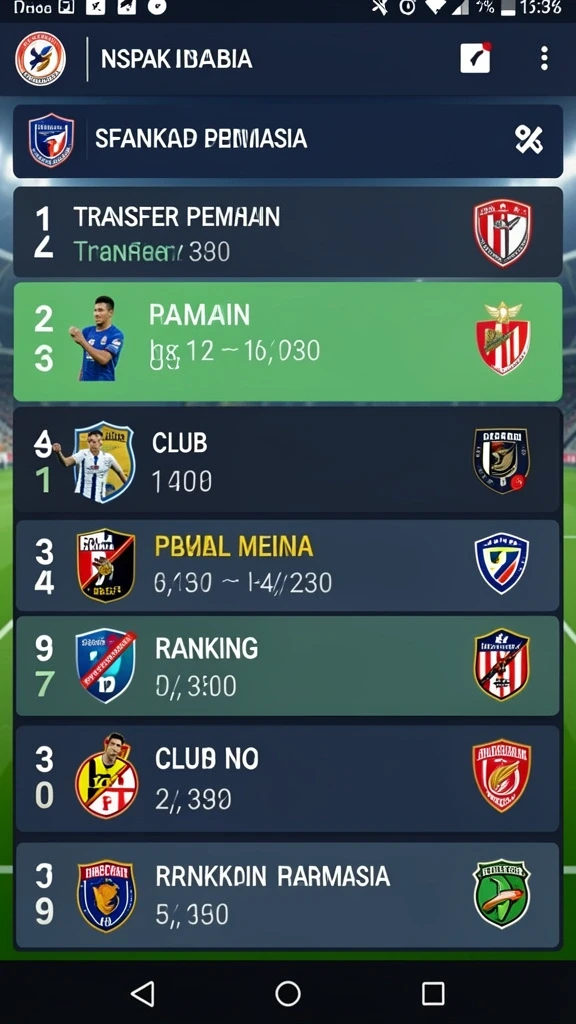Viewport: 576px width, 1024px height.
Task: Select the RANKING row
Action: point(288,665)
